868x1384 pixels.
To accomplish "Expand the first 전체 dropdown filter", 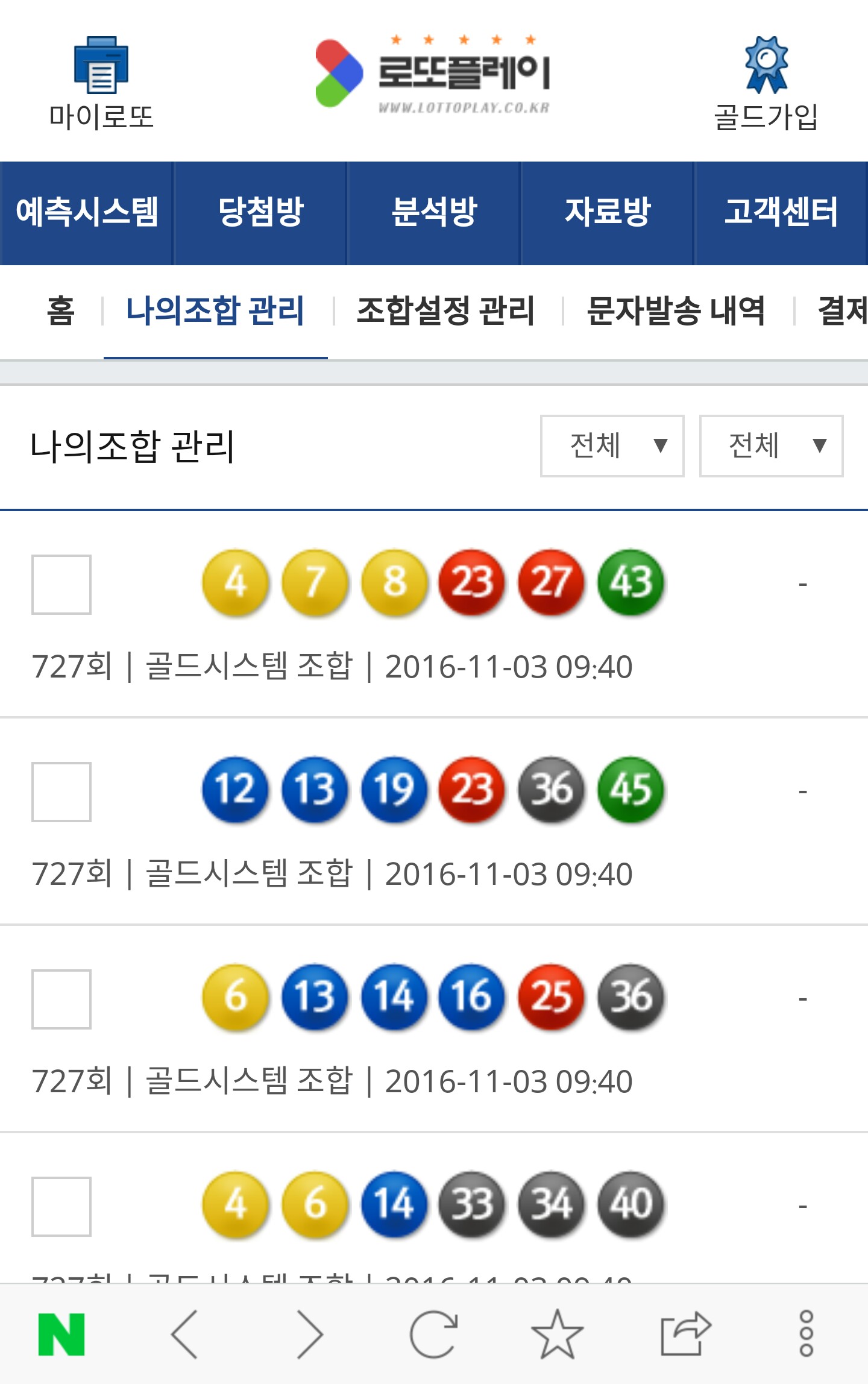I will point(612,446).
